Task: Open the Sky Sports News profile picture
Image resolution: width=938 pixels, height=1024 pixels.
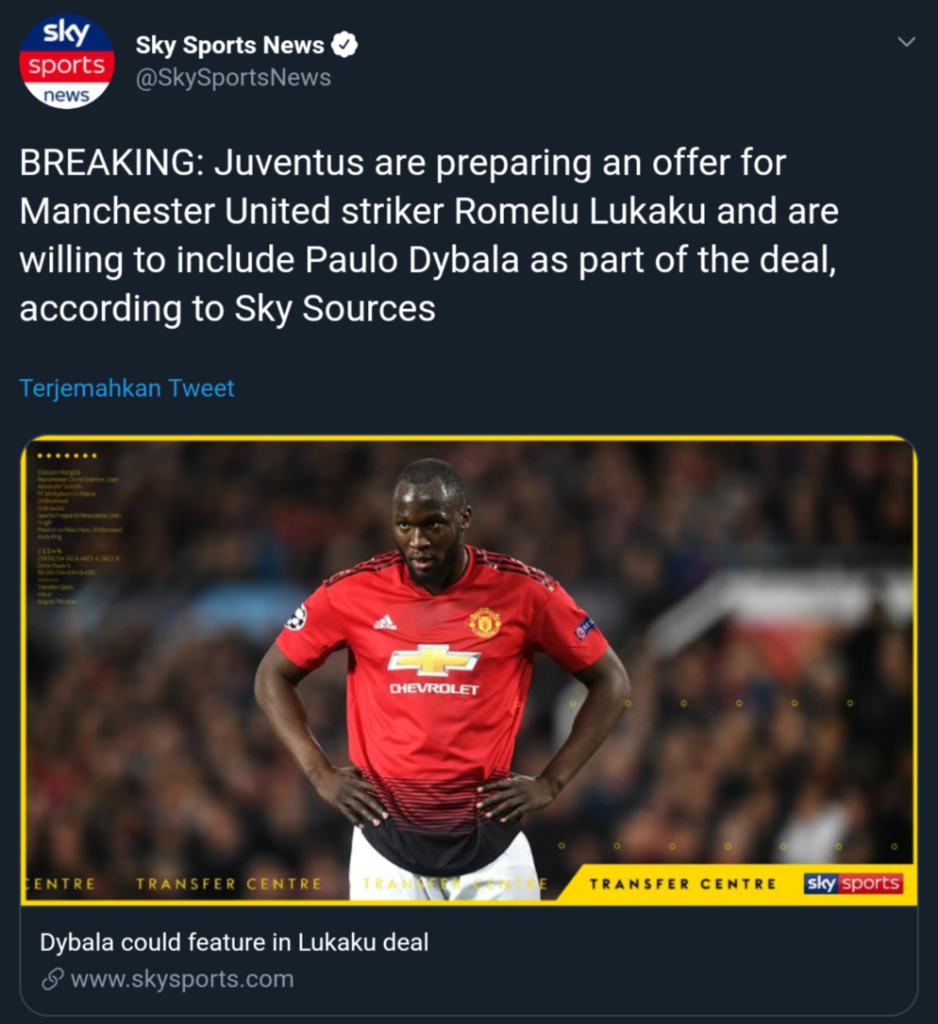Action: (x=67, y=62)
